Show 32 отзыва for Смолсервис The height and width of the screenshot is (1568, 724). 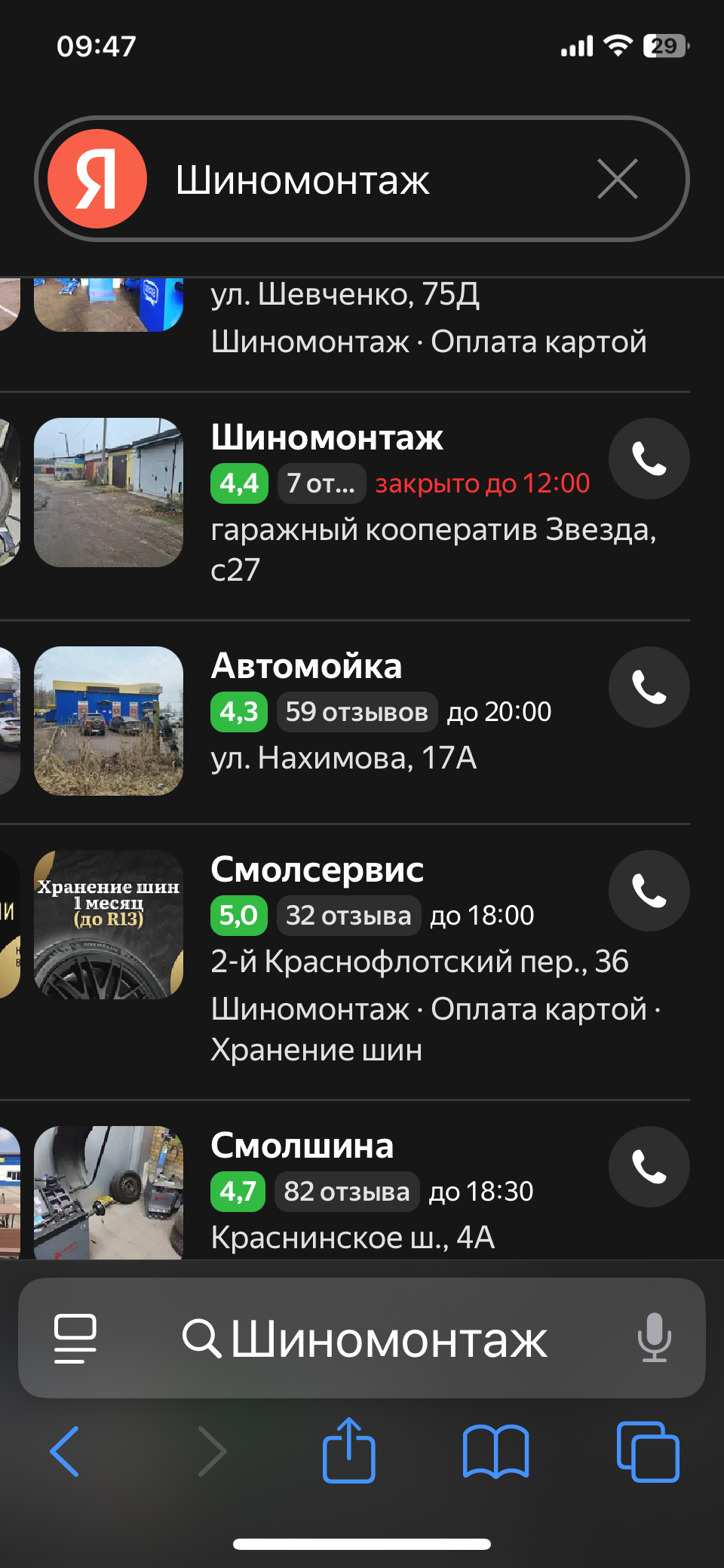348,916
